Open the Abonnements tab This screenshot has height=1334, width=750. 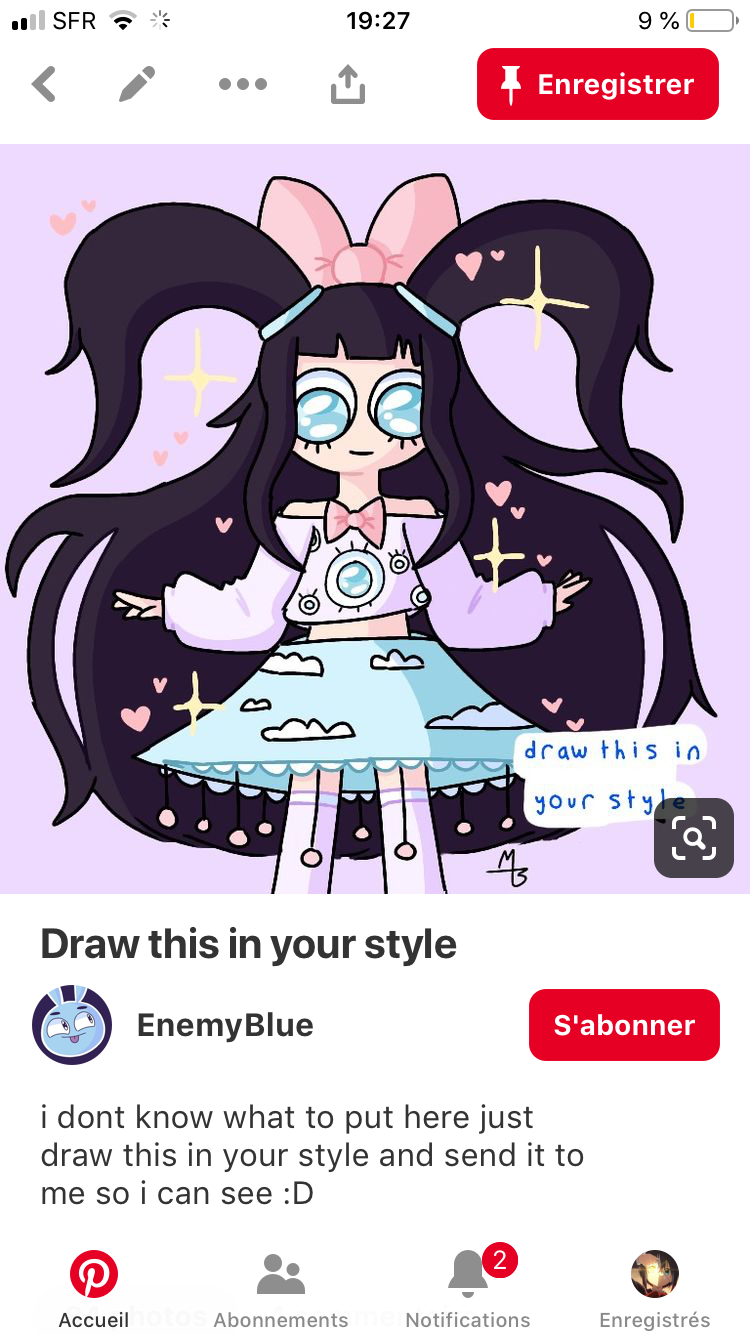(281, 1290)
